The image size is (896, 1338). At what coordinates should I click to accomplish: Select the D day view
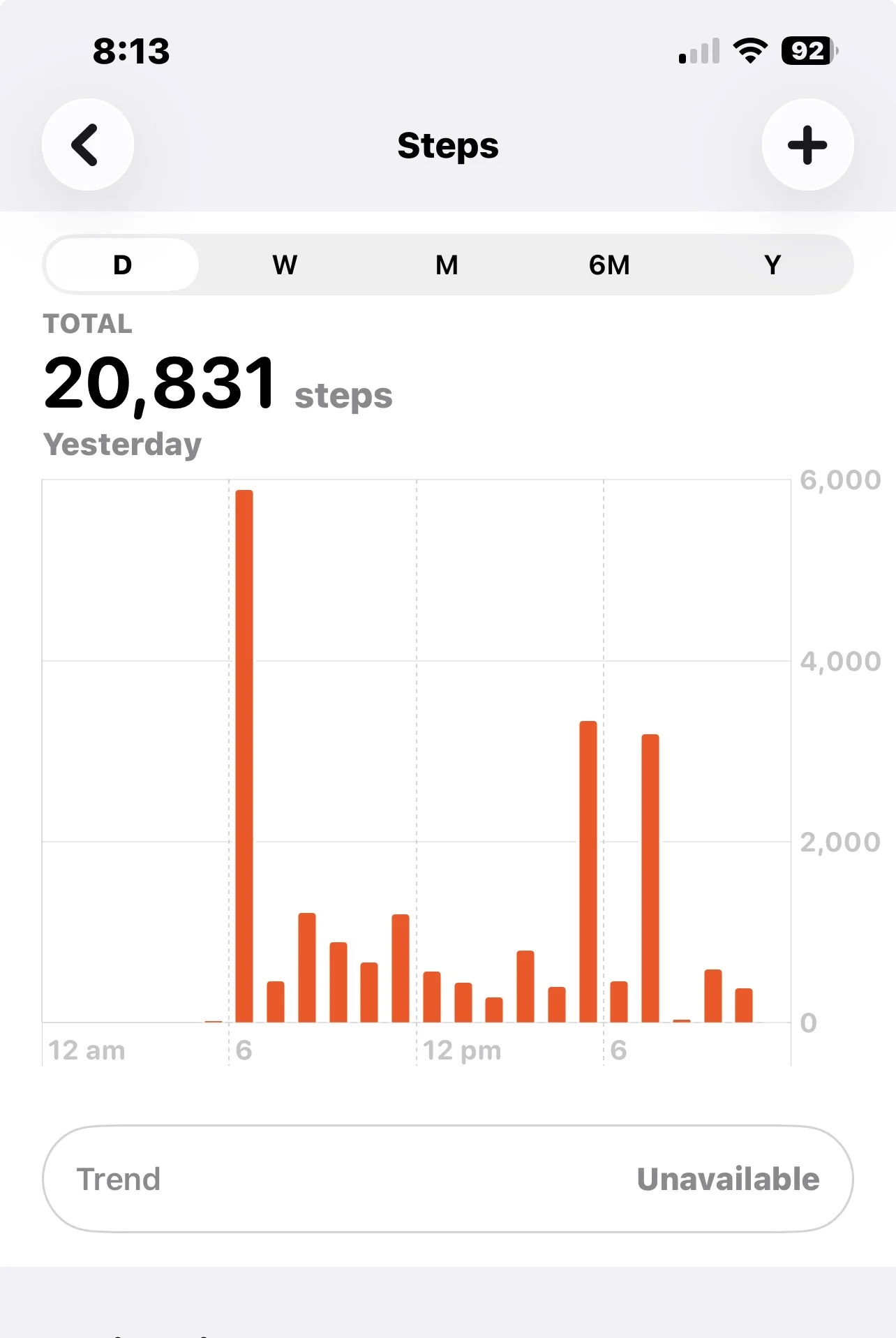point(123,265)
